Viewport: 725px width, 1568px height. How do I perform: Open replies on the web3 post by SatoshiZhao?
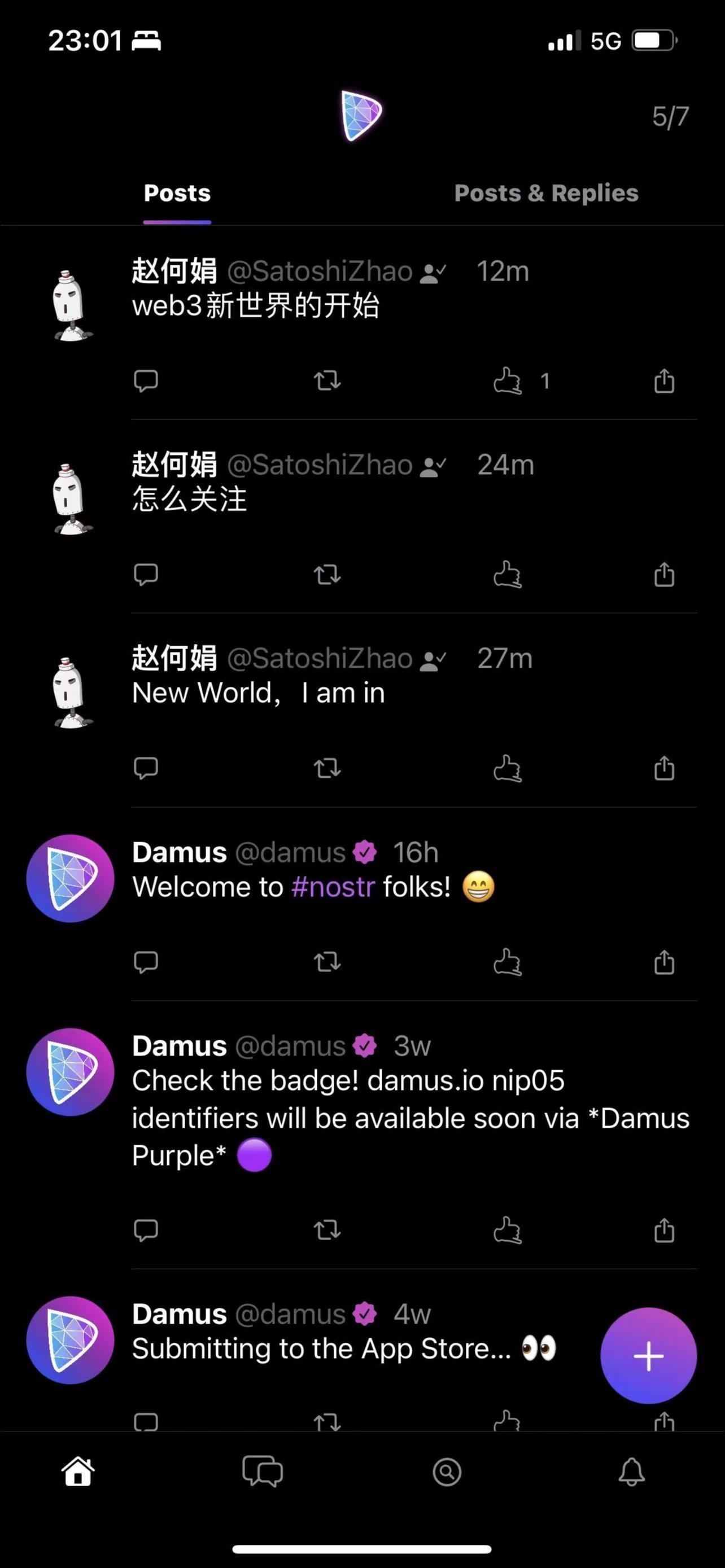(146, 380)
